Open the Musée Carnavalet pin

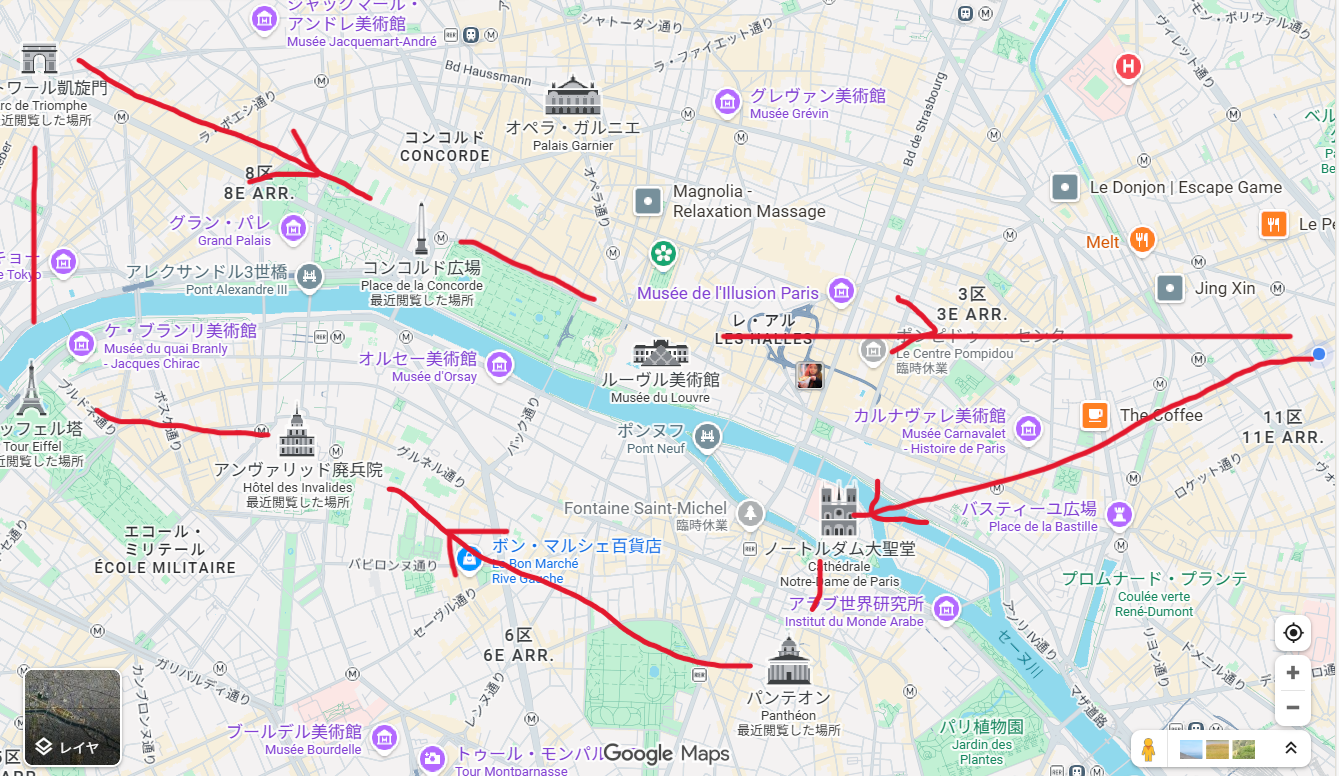click(x=1028, y=429)
